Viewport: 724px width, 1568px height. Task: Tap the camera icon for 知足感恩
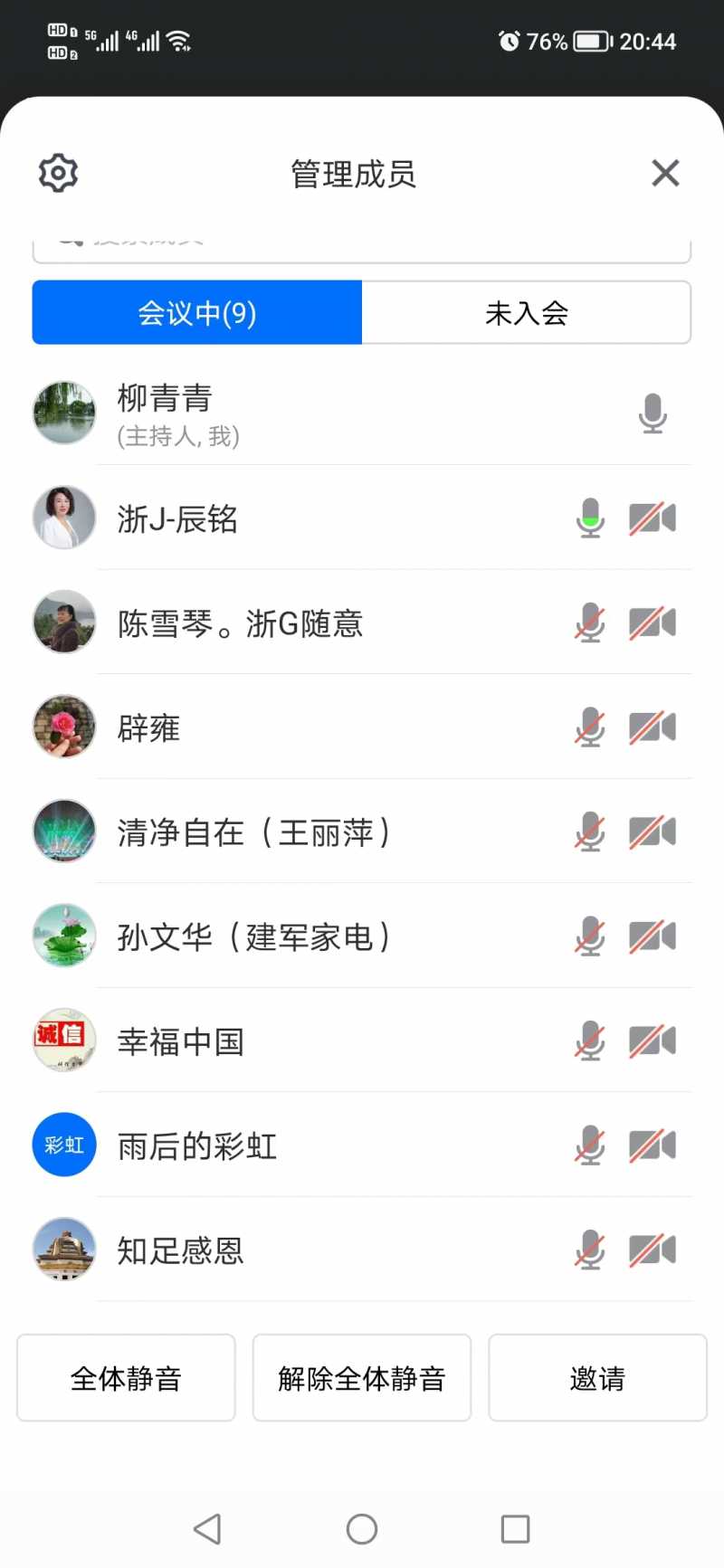653,1250
